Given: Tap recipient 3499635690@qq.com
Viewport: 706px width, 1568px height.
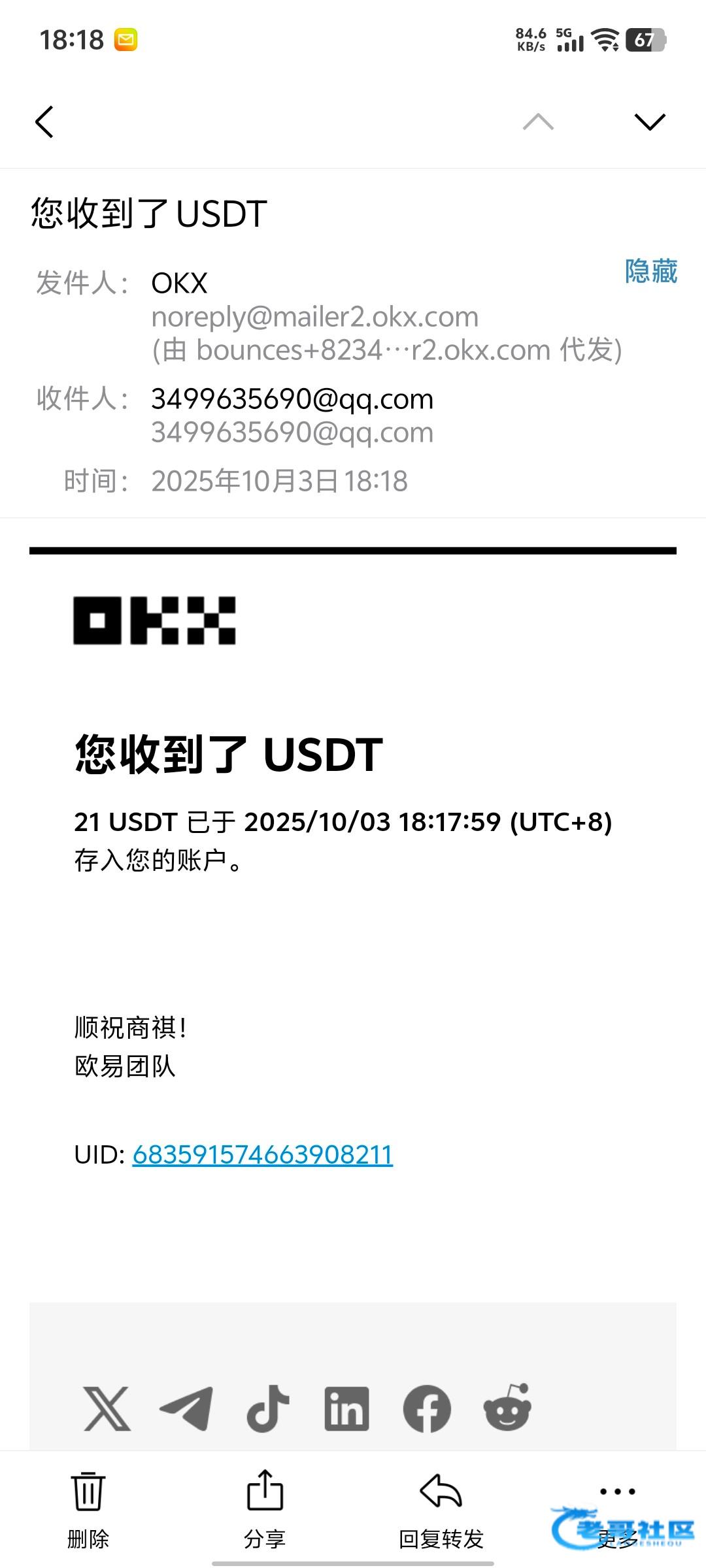Looking at the screenshot, I should tap(292, 399).
